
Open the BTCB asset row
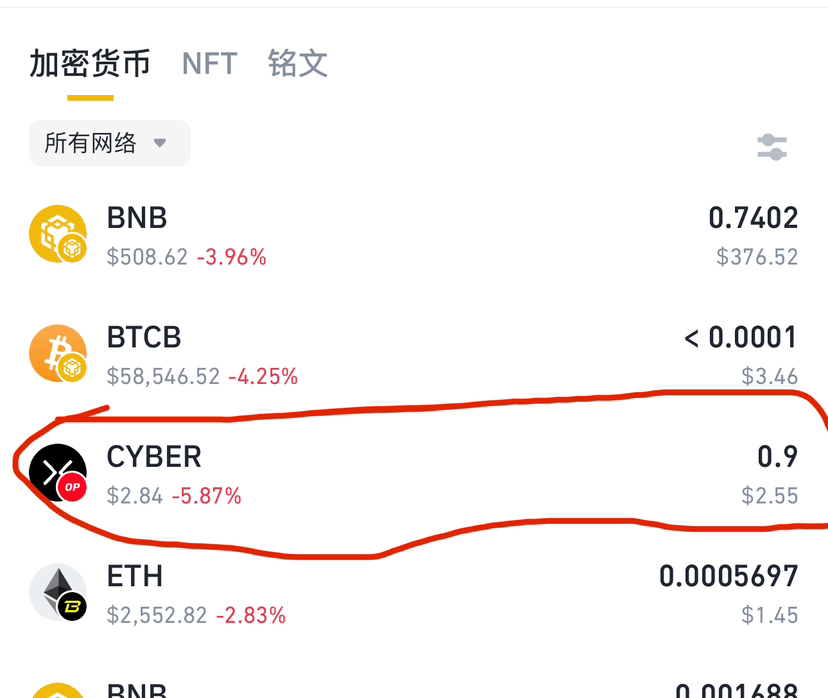(x=414, y=356)
